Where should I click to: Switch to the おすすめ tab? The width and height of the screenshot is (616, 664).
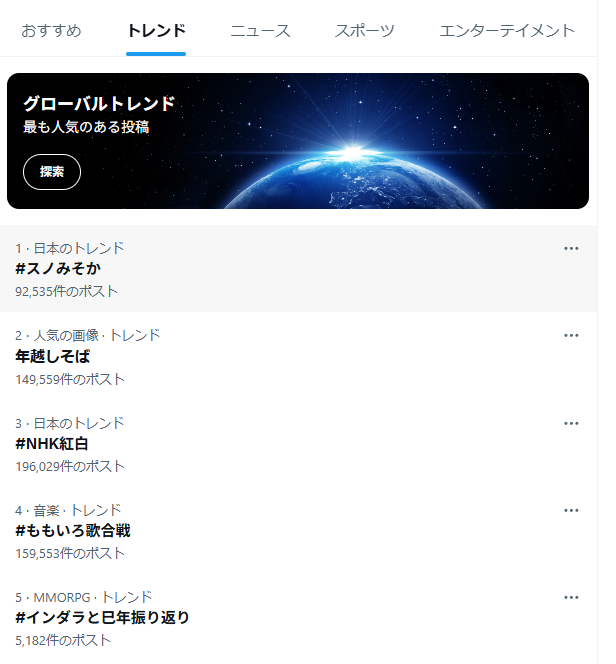(51, 30)
